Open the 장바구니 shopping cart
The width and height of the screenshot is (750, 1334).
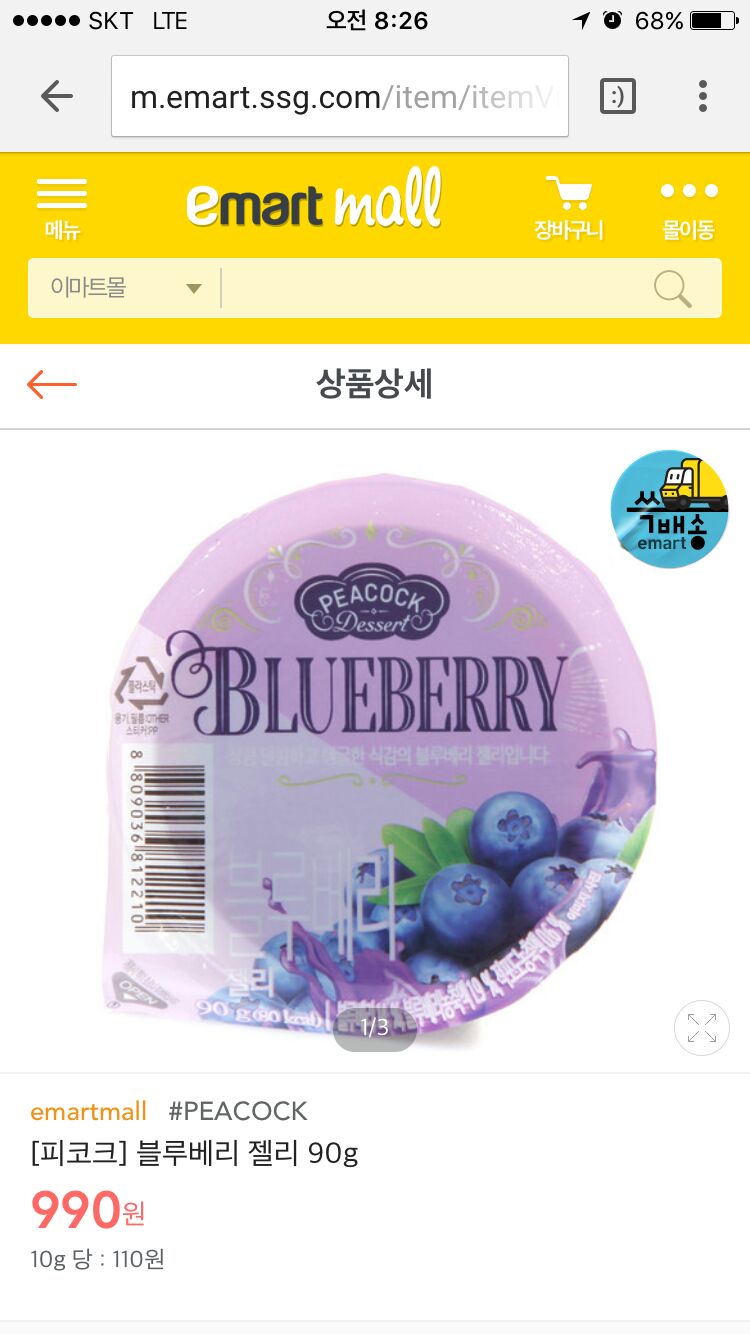[x=568, y=207]
